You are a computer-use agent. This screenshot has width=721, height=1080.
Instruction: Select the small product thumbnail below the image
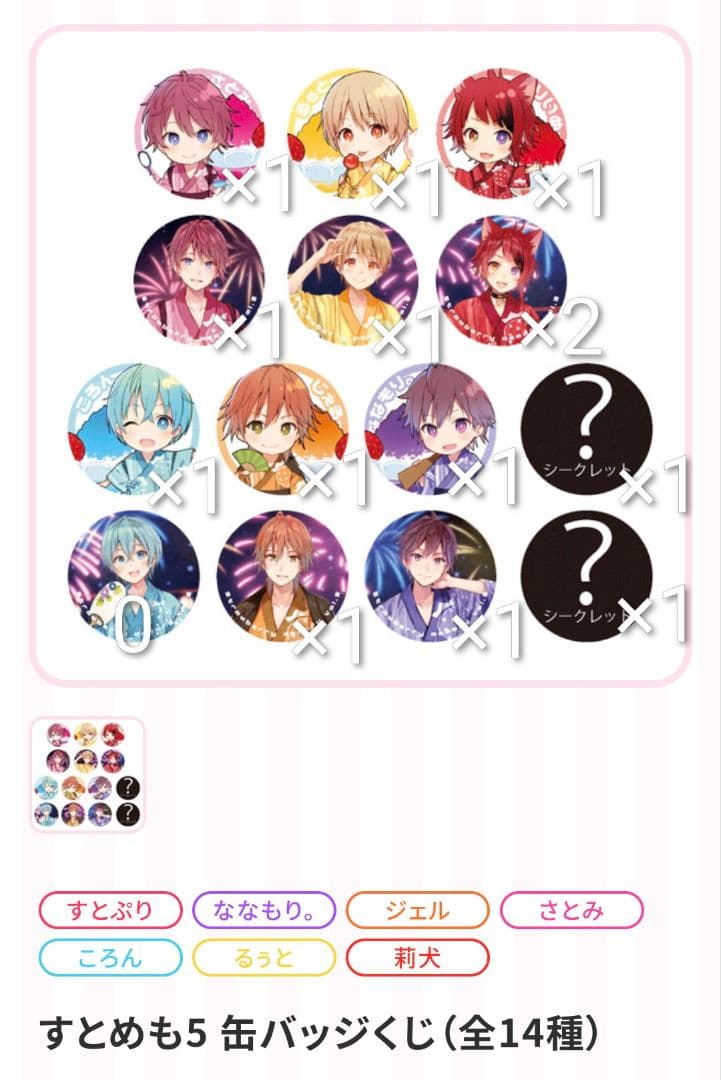click(87, 774)
